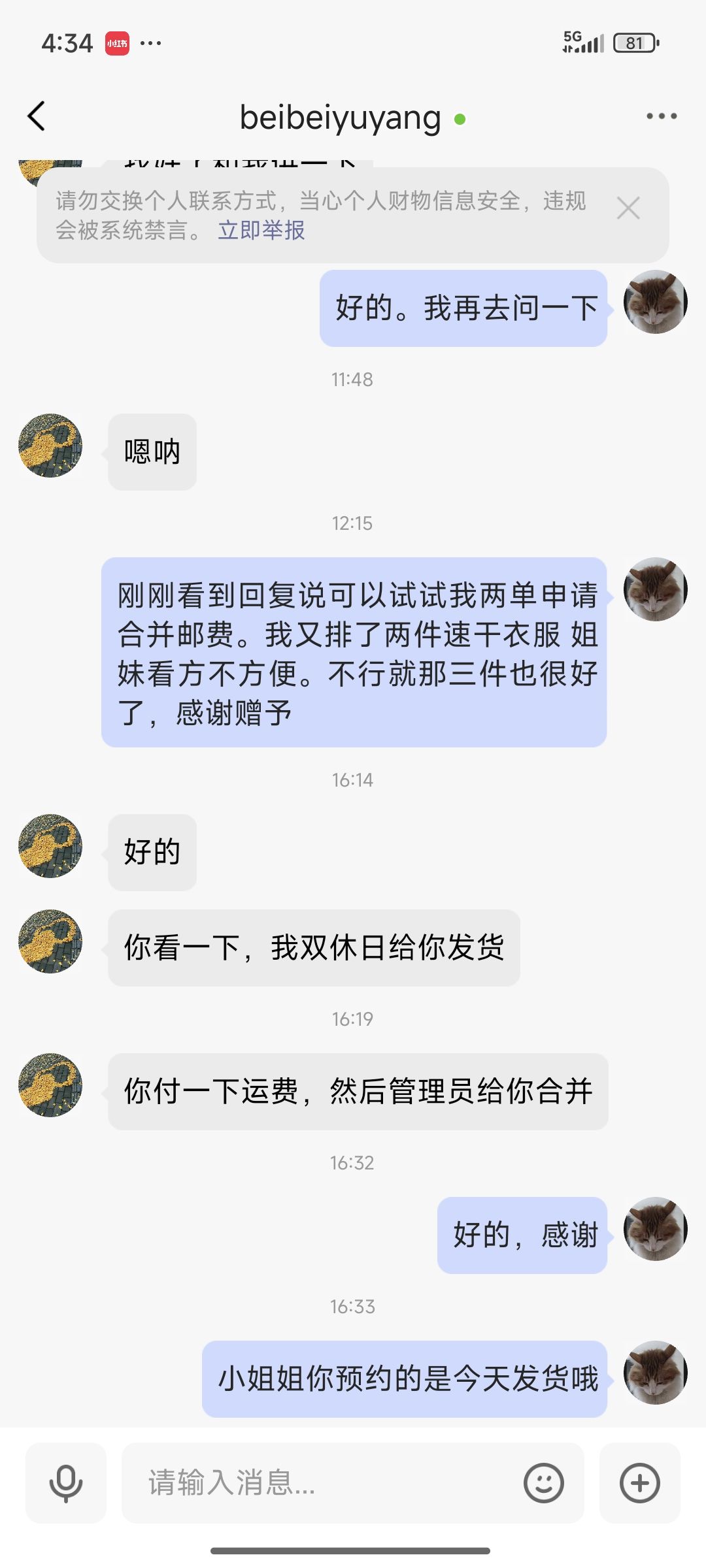Focus the 请输入消息 message field
706x1568 pixels.
pyautogui.click(x=320, y=1483)
